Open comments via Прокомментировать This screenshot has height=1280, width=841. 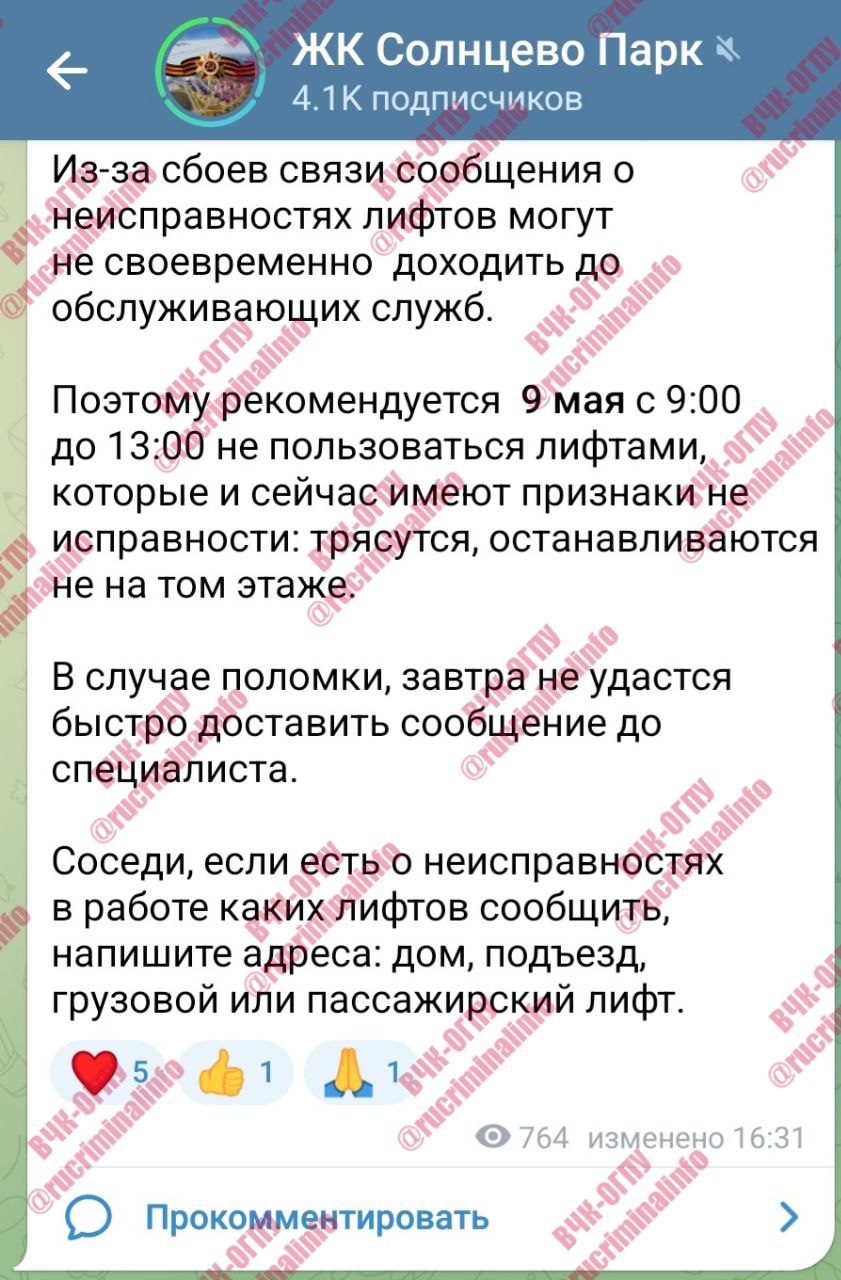(x=317, y=1217)
